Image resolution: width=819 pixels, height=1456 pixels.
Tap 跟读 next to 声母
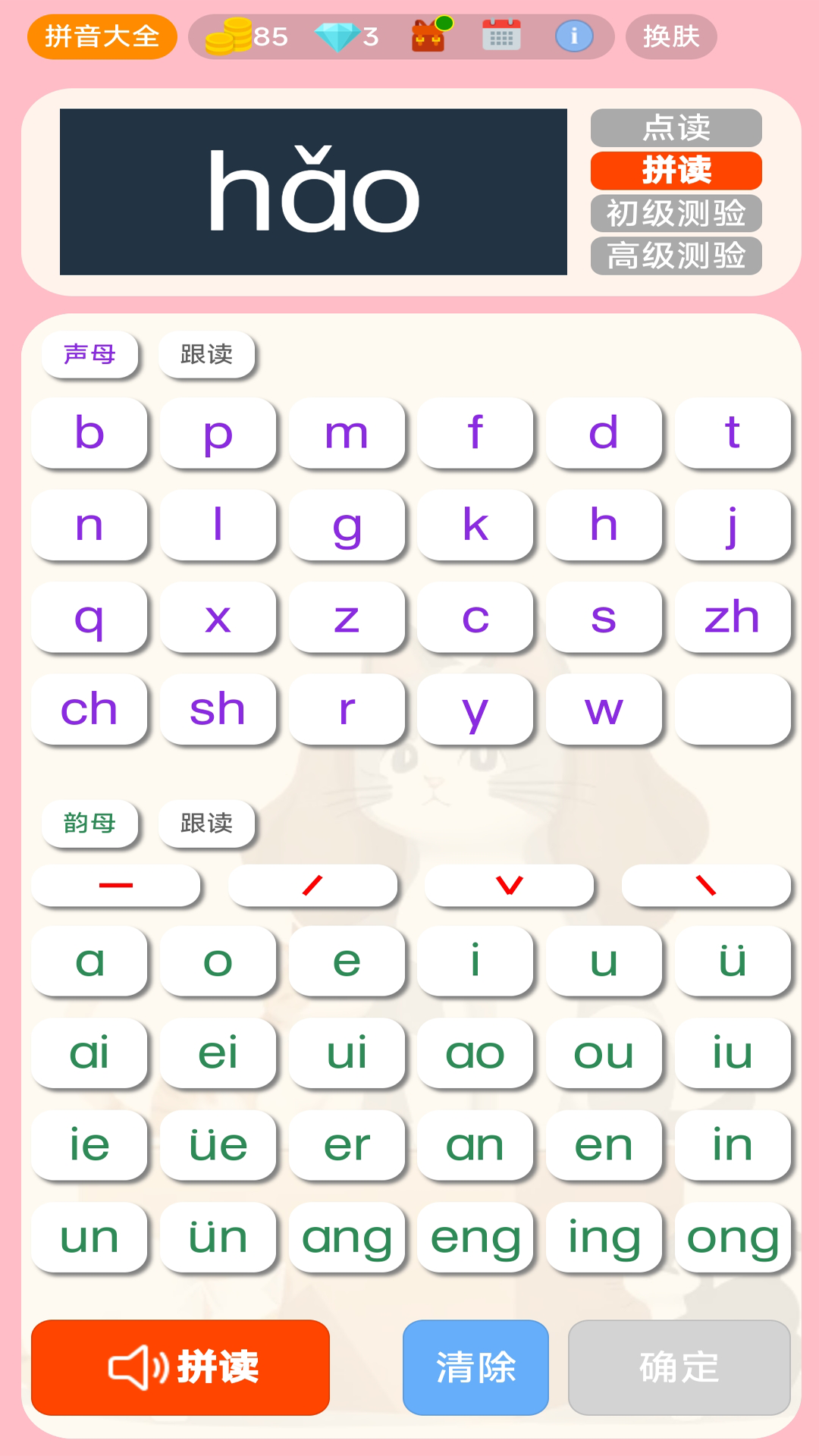click(x=206, y=354)
